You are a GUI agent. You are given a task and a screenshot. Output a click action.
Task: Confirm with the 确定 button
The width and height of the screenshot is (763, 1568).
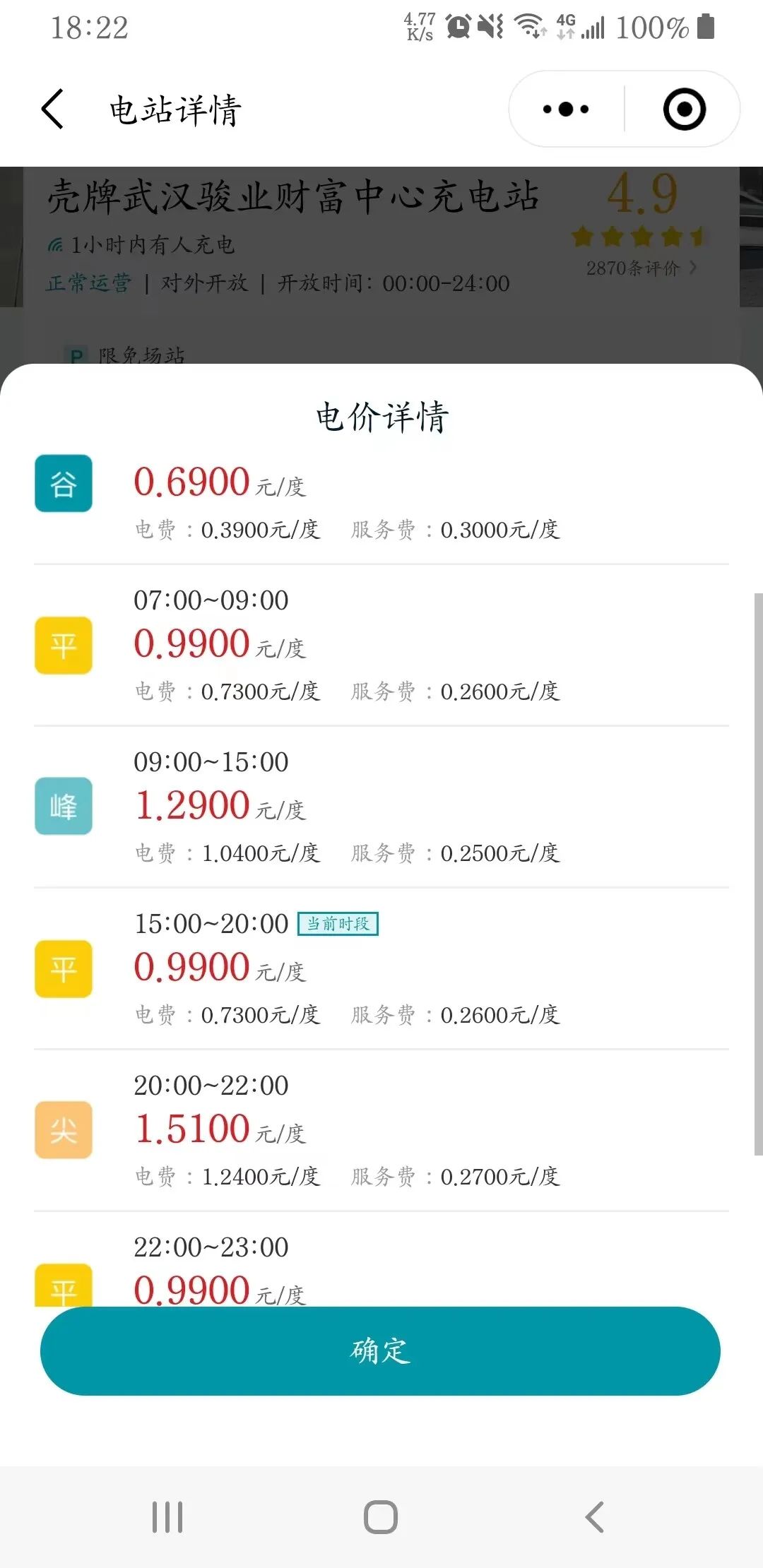click(380, 1350)
